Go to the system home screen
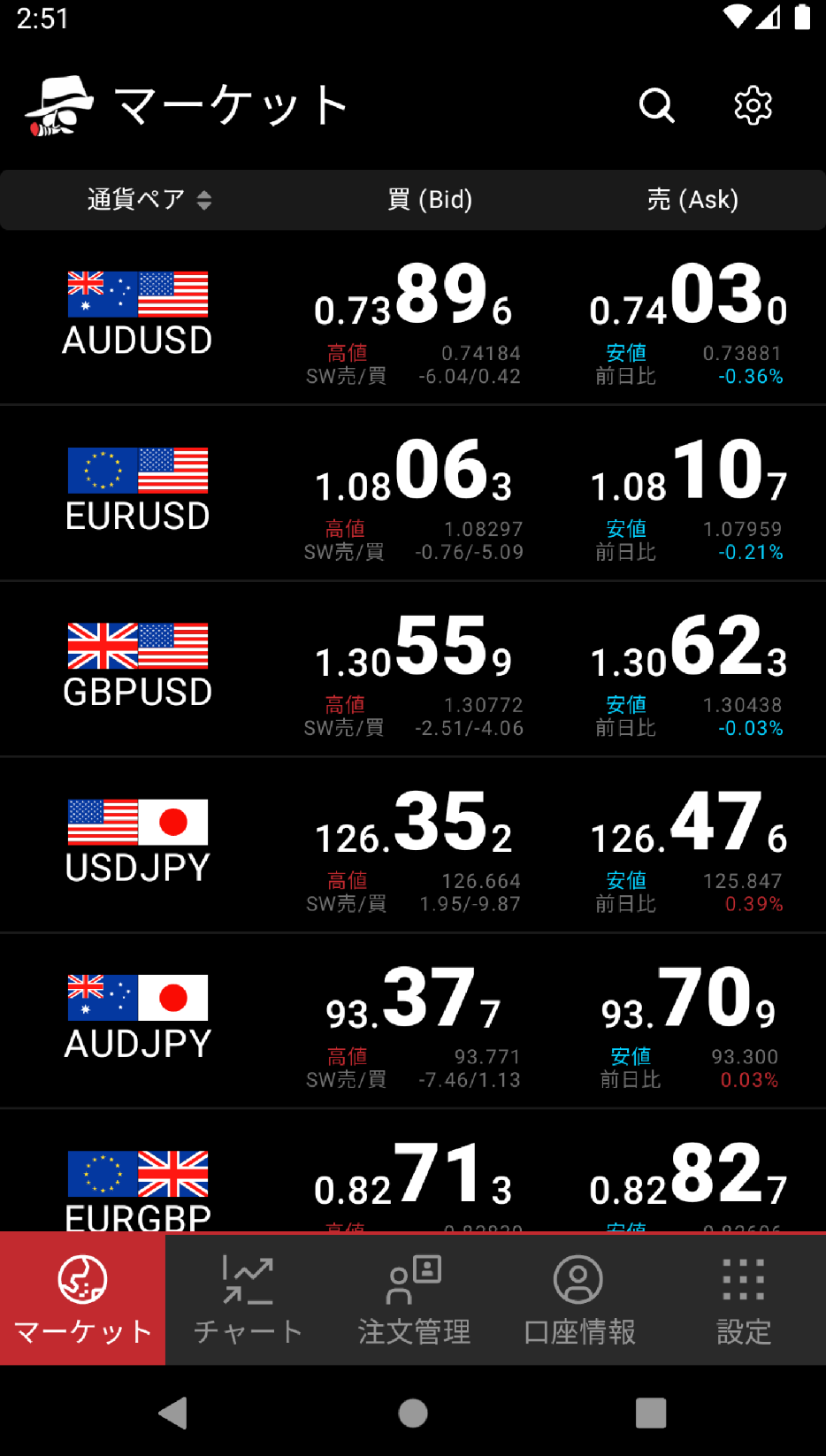Screen dimensions: 826x1456 pyautogui.click(x=413, y=1413)
